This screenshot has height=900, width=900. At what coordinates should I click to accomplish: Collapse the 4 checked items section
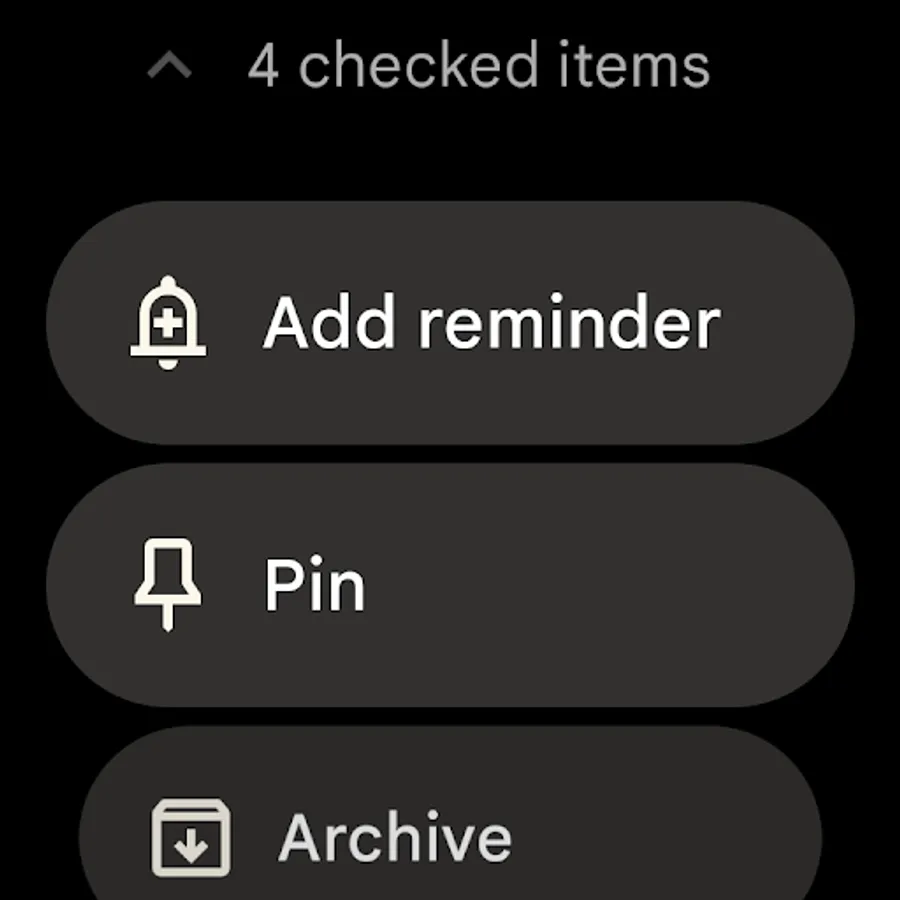pyautogui.click(x=169, y=68)
